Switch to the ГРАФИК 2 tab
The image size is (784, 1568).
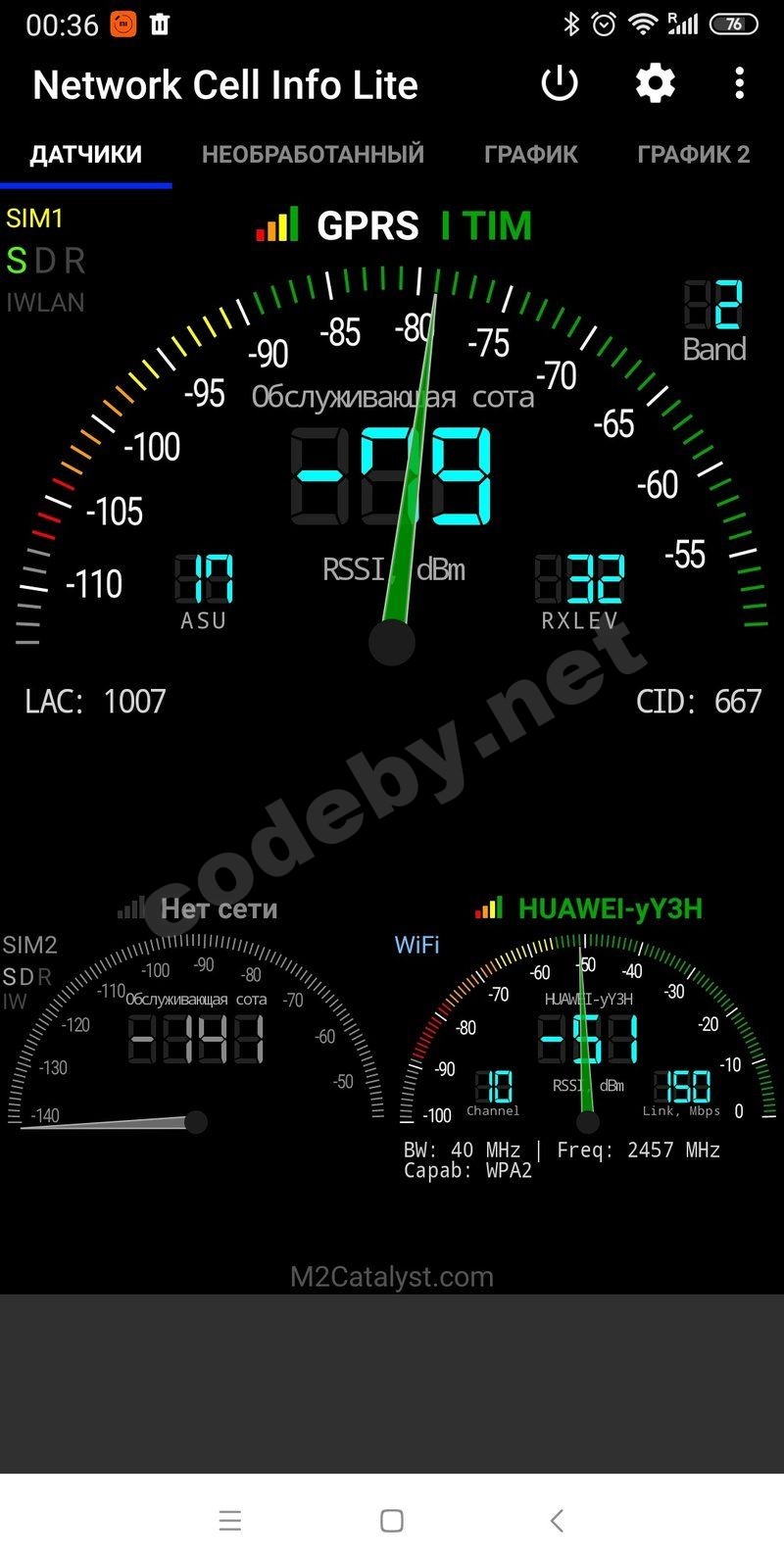click(693, 154)
